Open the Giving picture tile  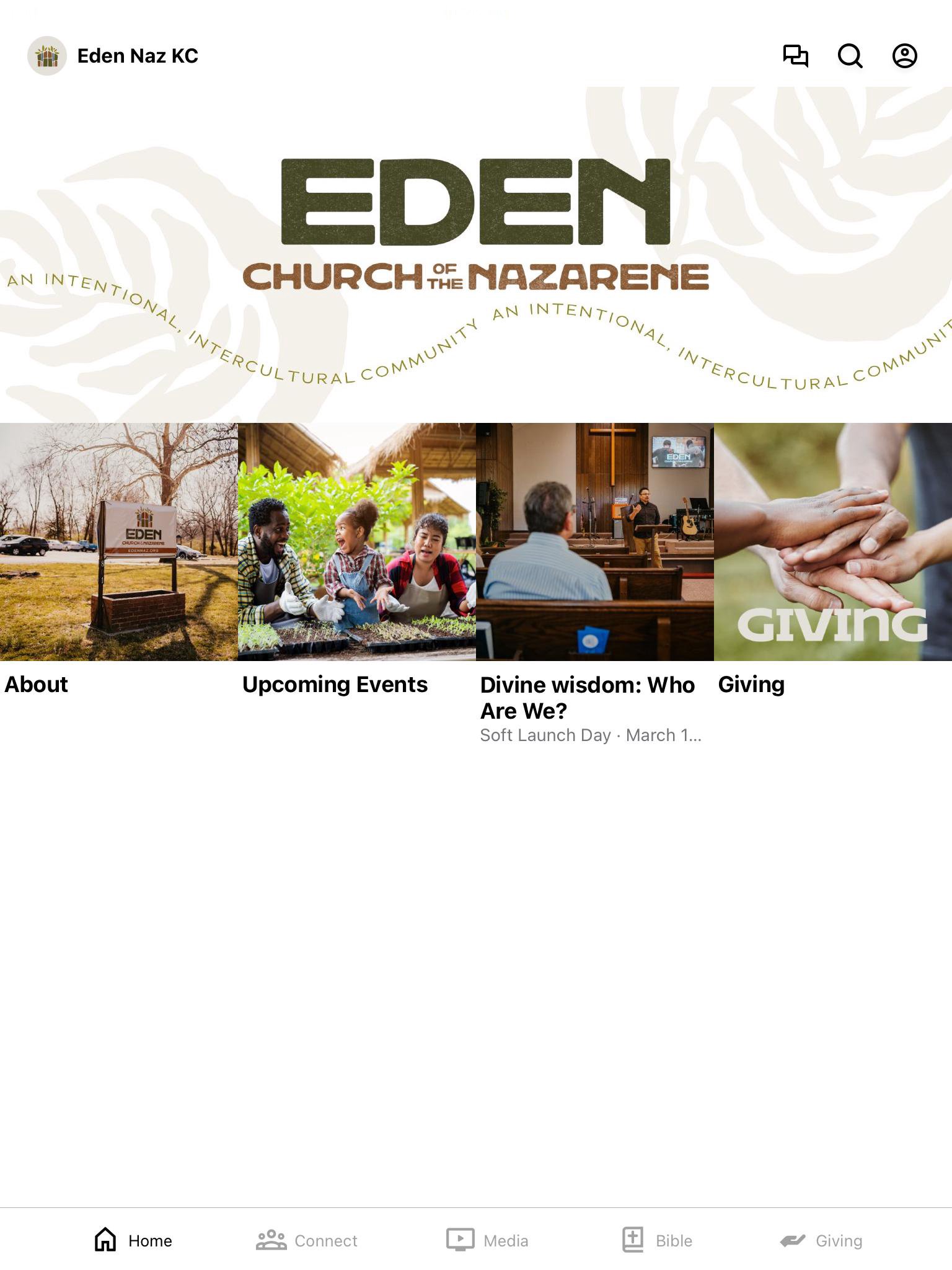832,542
